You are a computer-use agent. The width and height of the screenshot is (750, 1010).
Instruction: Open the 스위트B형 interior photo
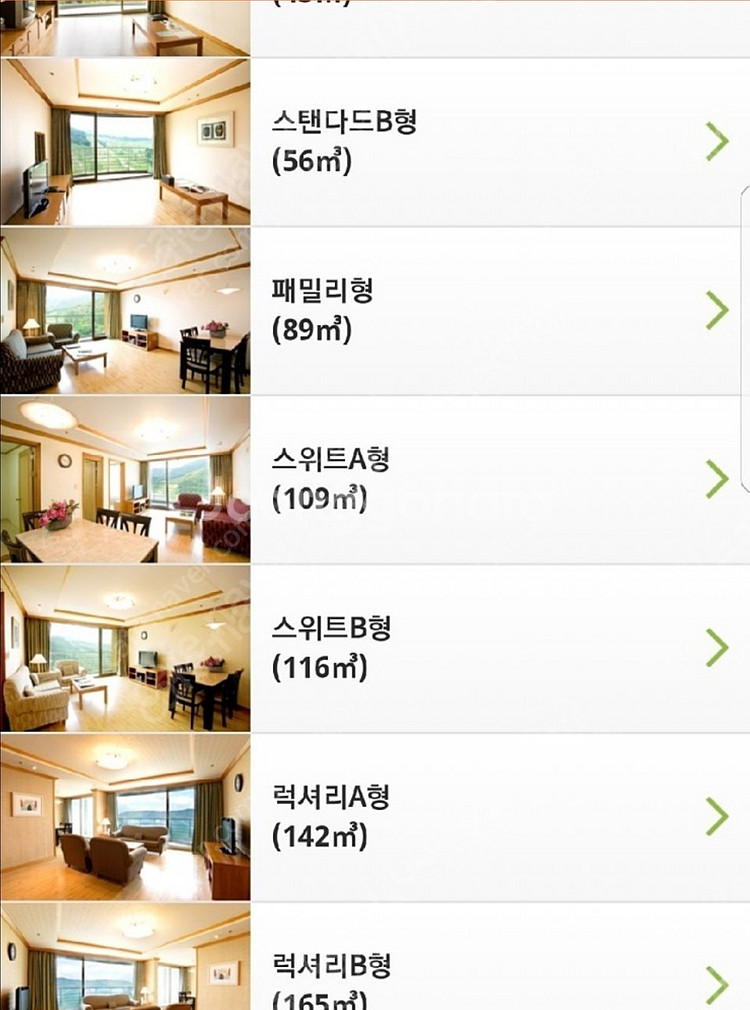click(125, 648)
